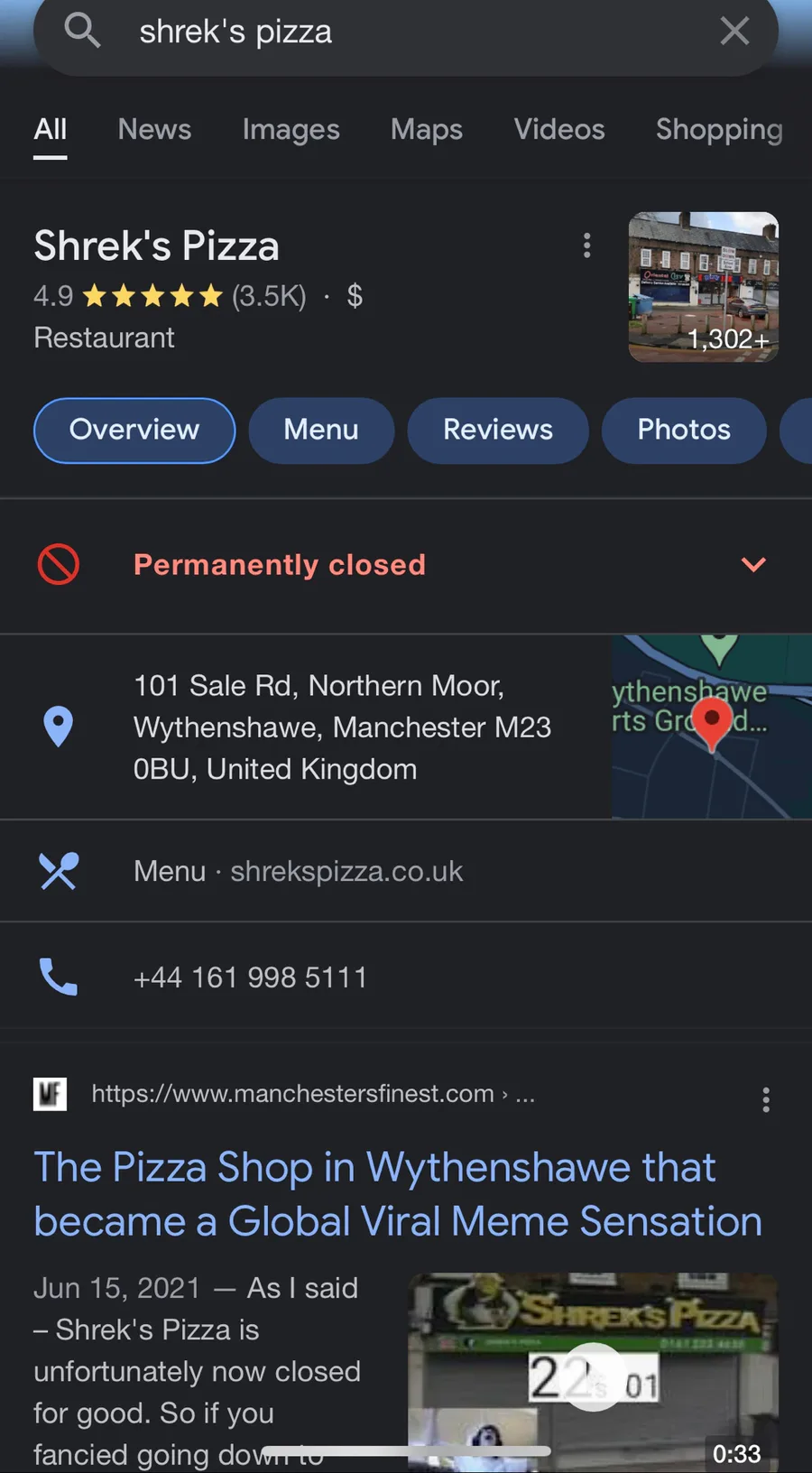Open overflow menu beside Shrek's Pizza title
Viewport: 812px width, 1473px height.
[x=587, y=245]
